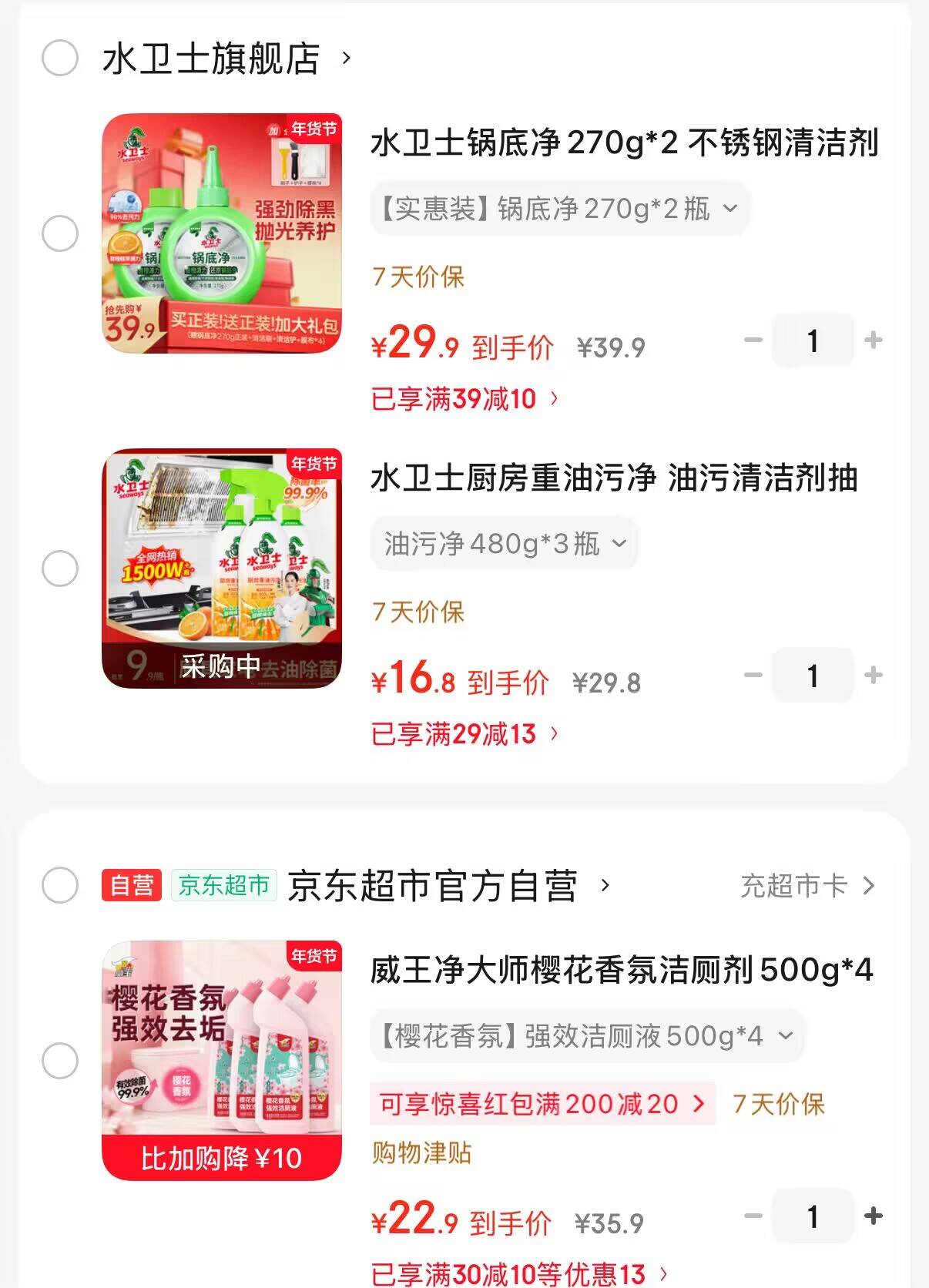Change the 锅底净 270g*2瓶 variant
The width and height of the screenshot is (929, 1288).
(559, 208)
